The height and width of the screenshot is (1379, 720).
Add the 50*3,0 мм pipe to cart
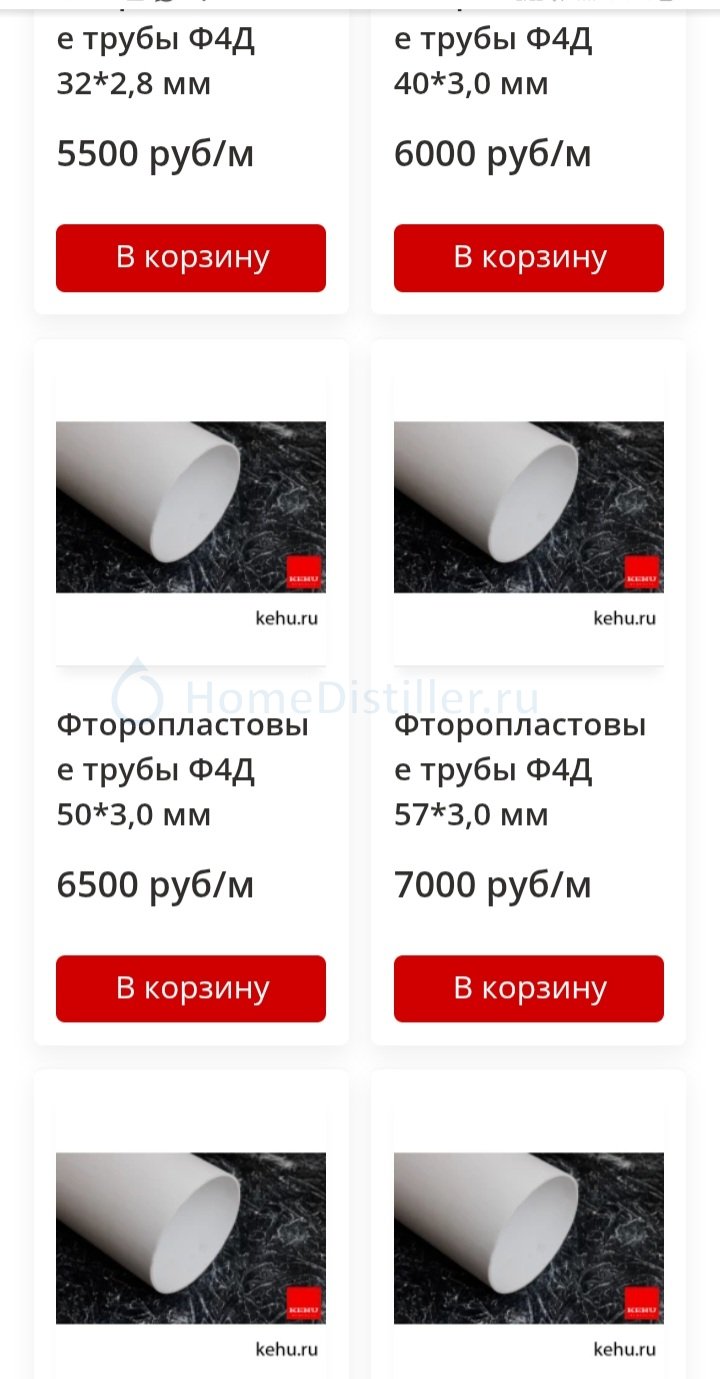point(191,988)
